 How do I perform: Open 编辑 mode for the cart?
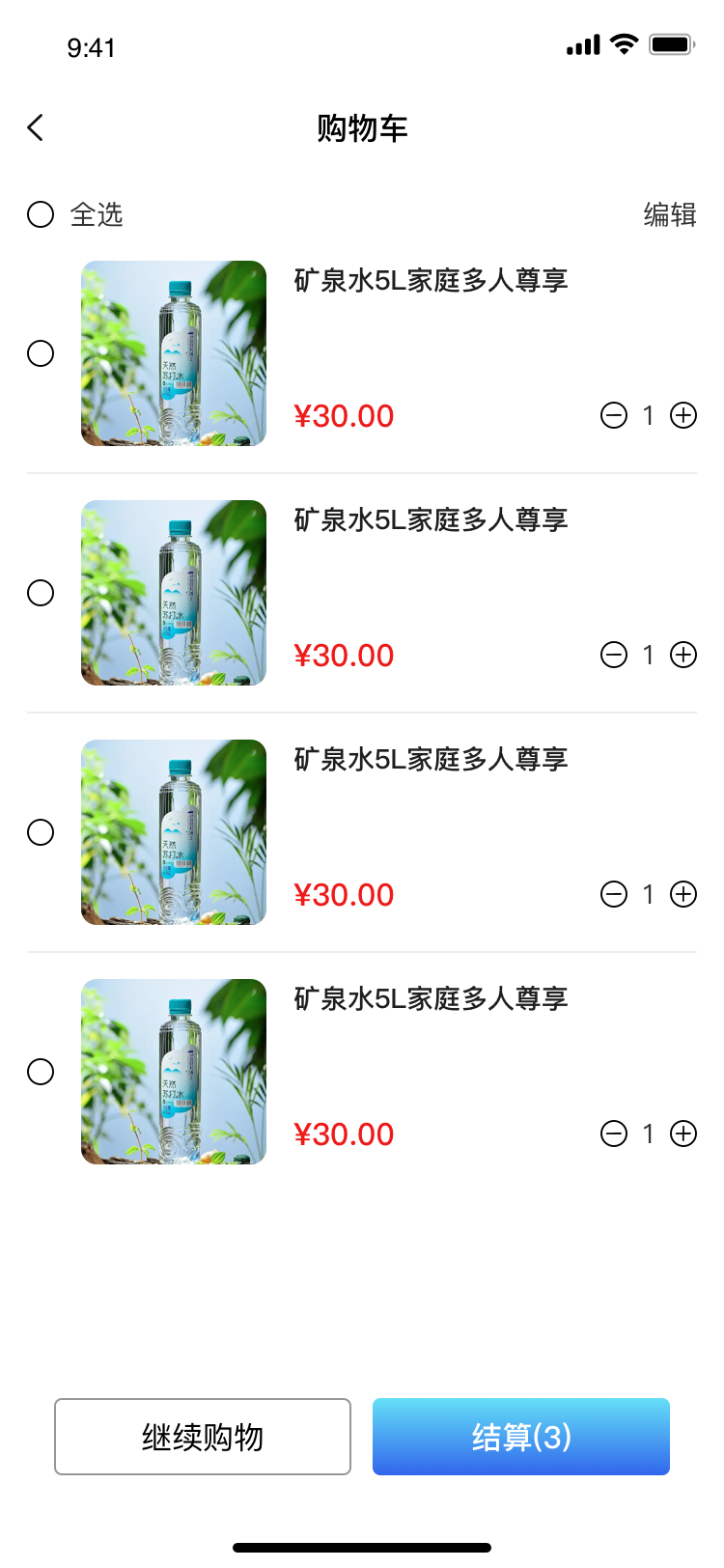pos(669,214)
